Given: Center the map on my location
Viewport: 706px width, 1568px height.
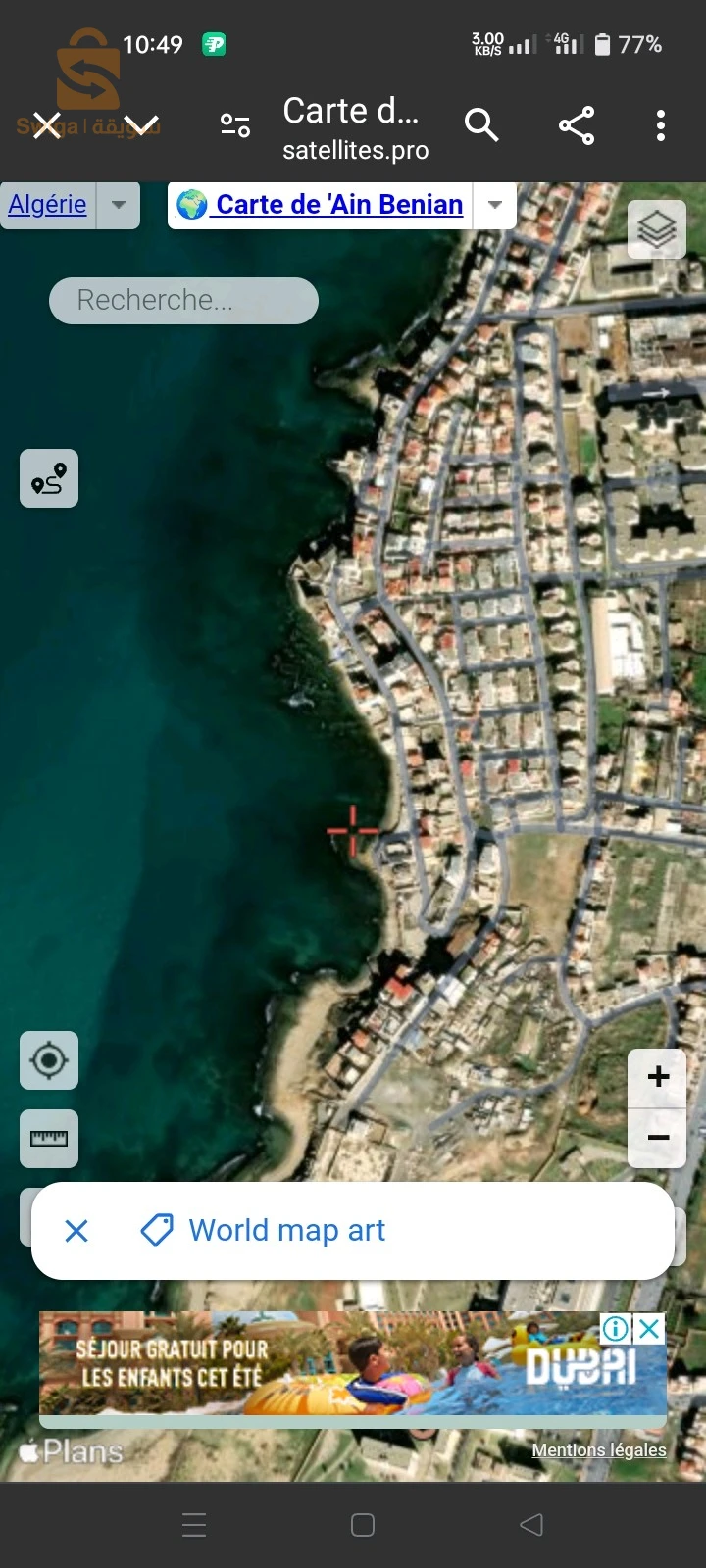Looking at the screenshot, I should coord(49,1060).
